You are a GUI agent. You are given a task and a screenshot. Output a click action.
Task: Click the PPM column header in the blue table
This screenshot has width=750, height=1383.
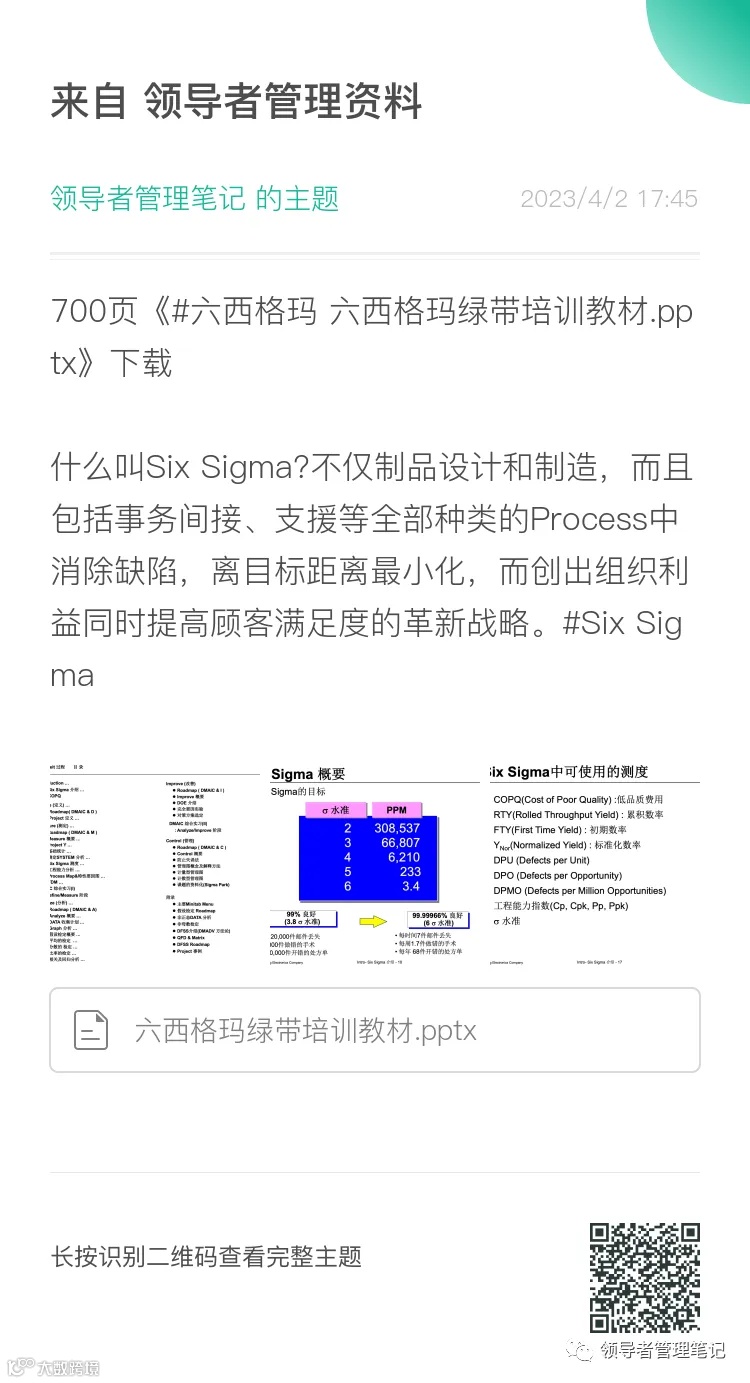(x=397, y=810)
